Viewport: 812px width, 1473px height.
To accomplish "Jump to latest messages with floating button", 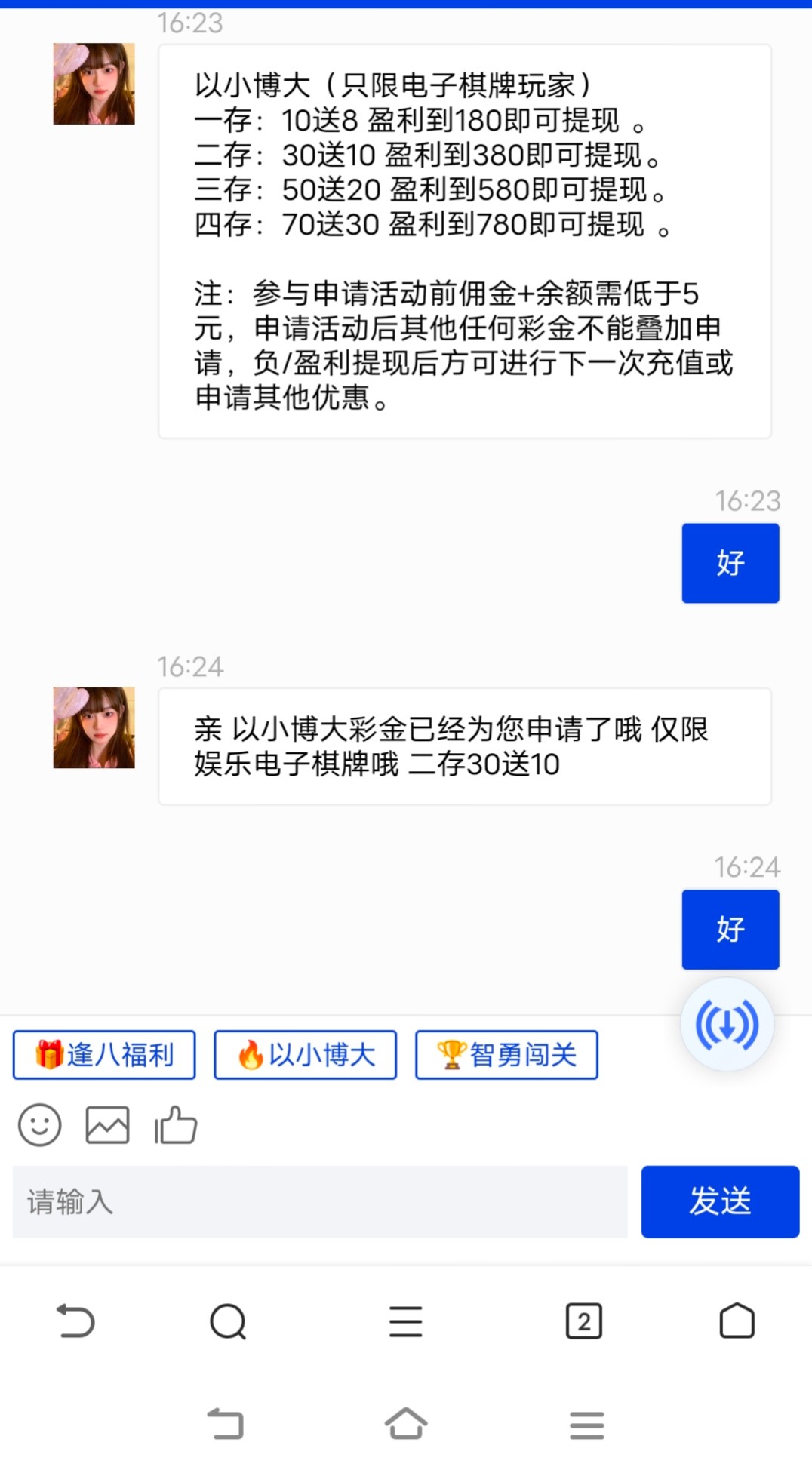I will pos(727,1025).
